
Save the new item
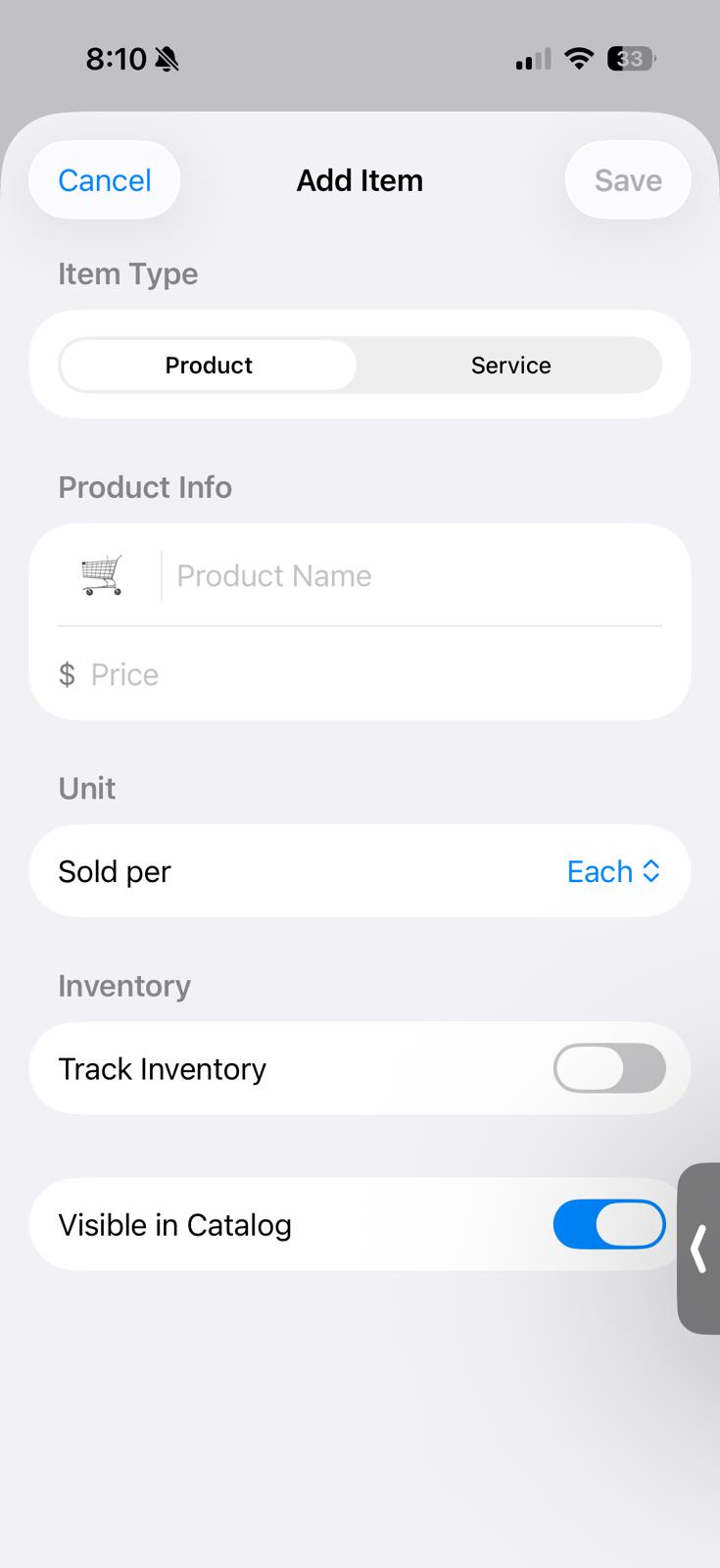click(x=628, y=179)
